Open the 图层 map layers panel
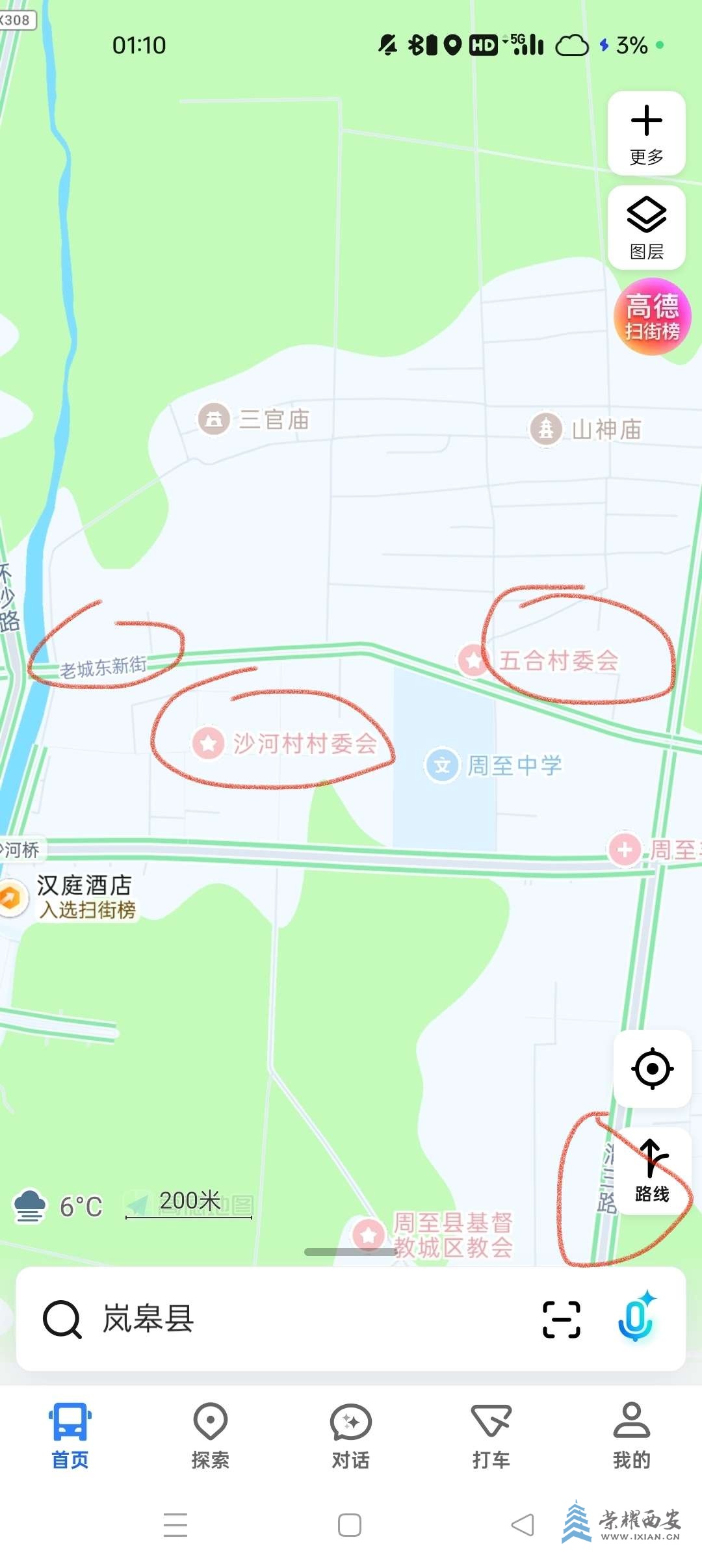The height and width of the screenshot is (1568, 702). pos(646,228)
